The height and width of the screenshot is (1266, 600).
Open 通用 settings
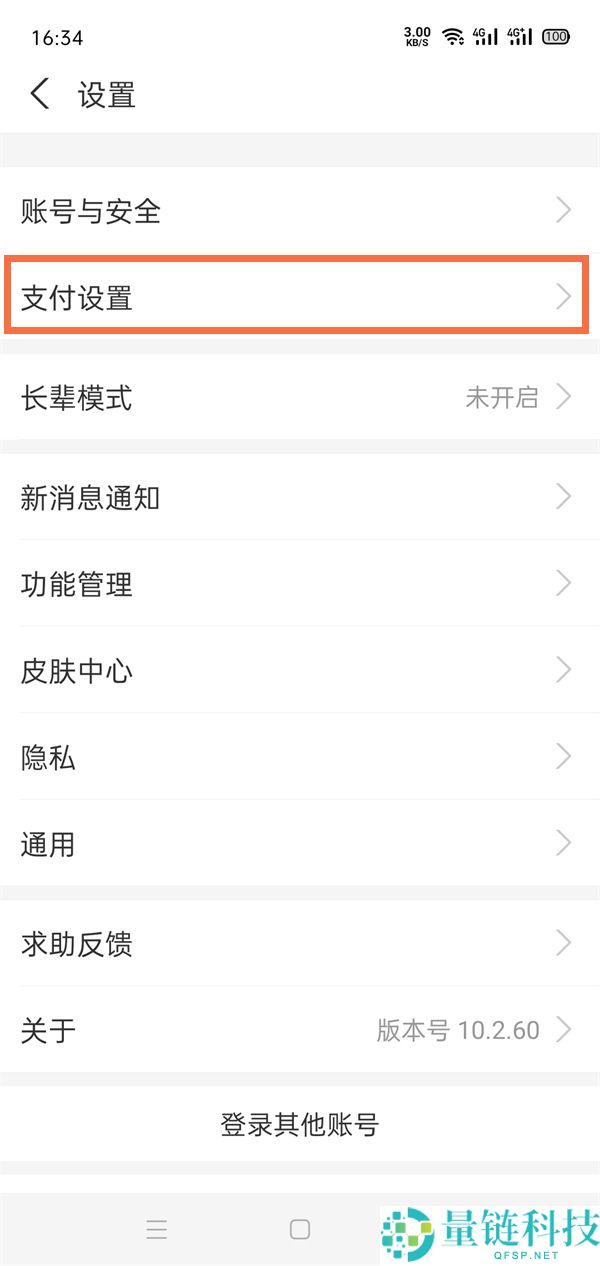click(300, 844)
